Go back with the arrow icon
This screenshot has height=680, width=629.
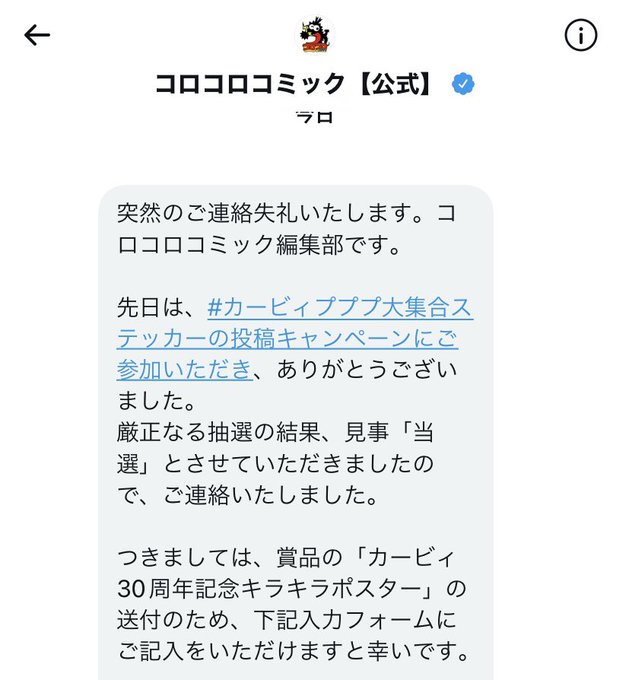[37, 35]
